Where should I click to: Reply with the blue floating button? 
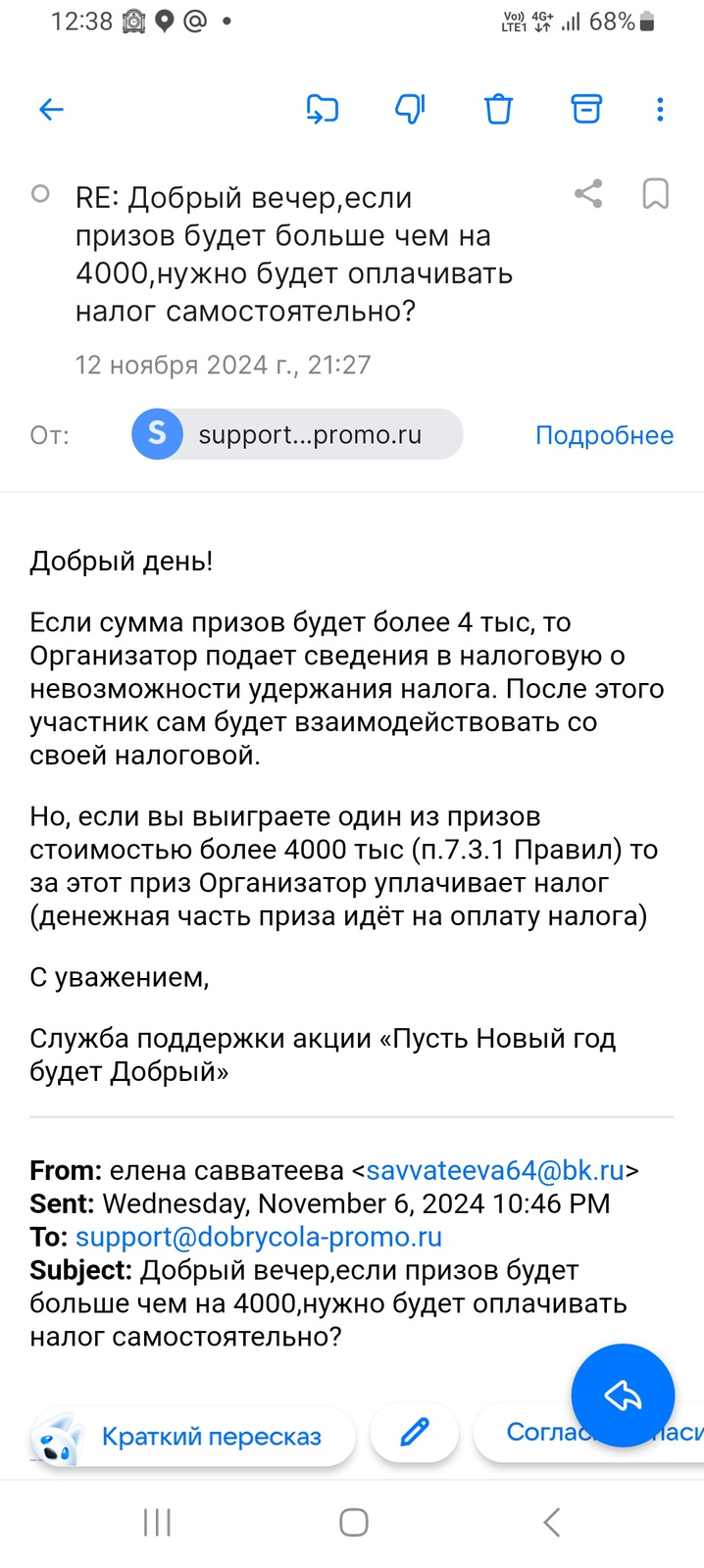(623, 1396)
